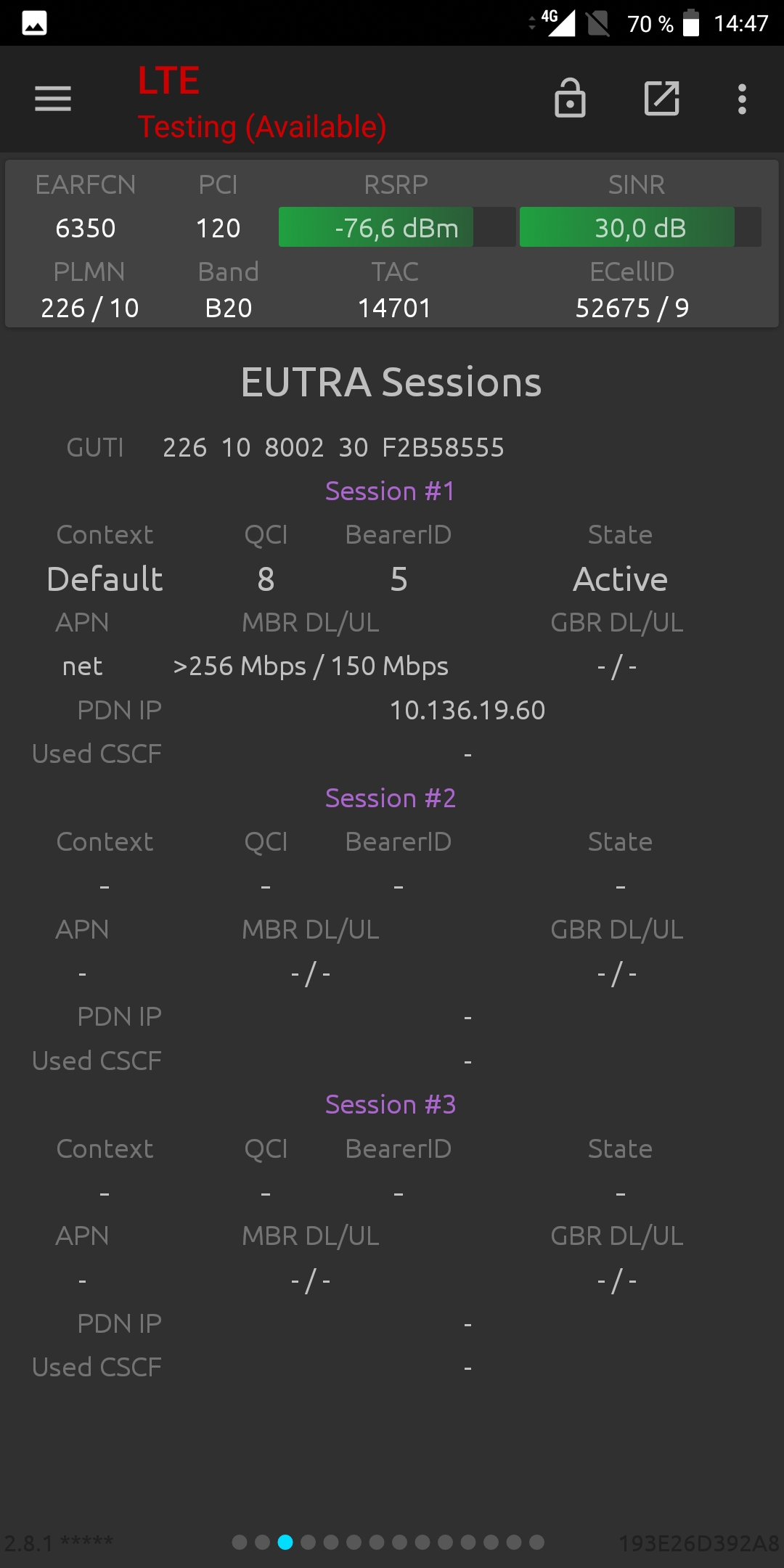784x1568 pixels.
Task: Tap the unlocked padlock icon
Action: point(570,98)
